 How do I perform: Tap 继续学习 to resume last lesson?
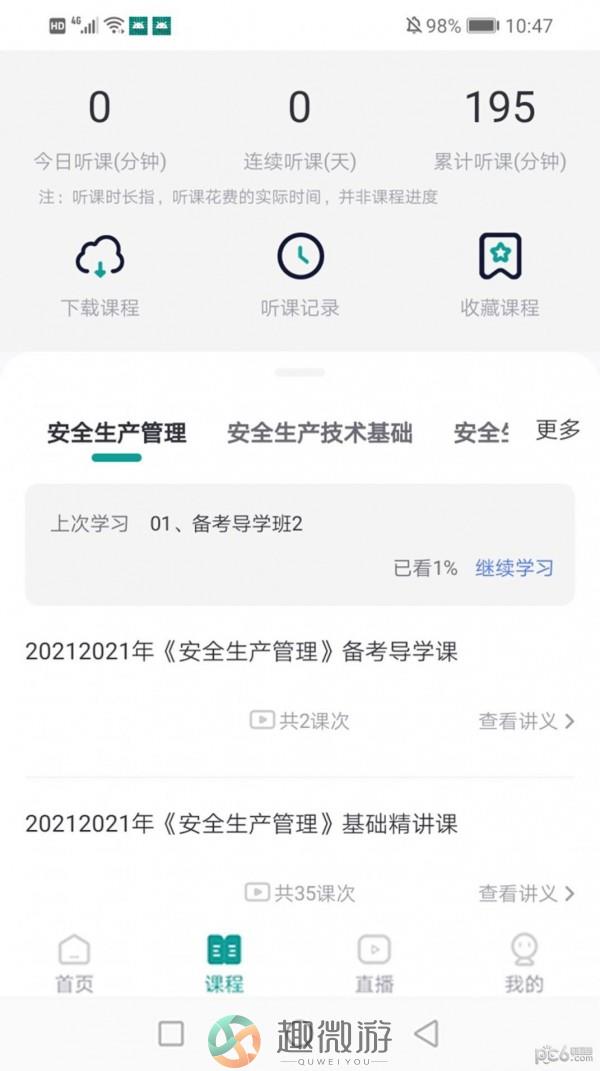[515, 568]
